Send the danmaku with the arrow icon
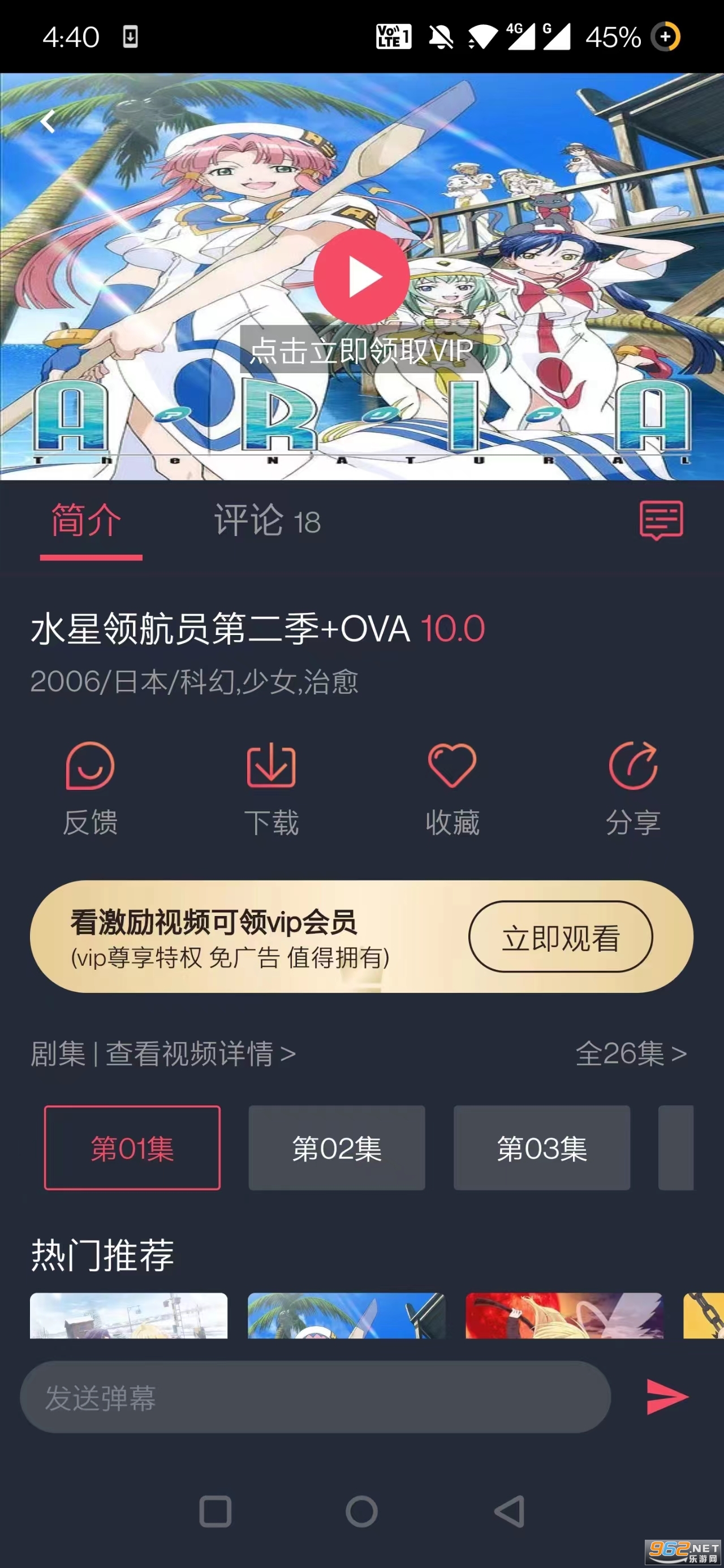 click(667, 1396)
